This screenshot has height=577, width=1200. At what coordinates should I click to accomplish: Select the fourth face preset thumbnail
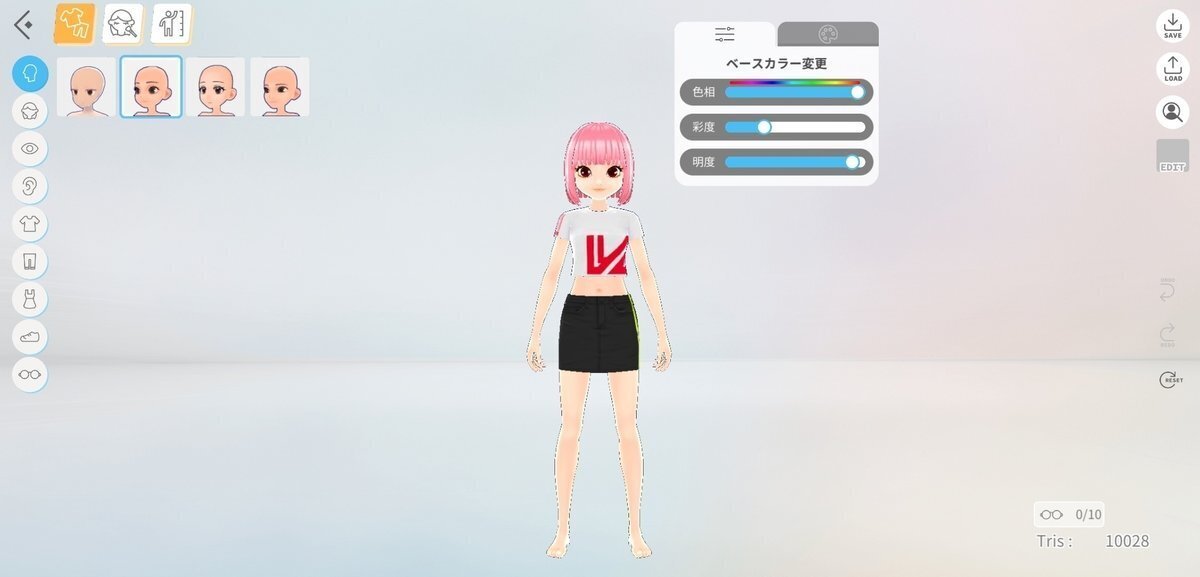coord(279,87)
